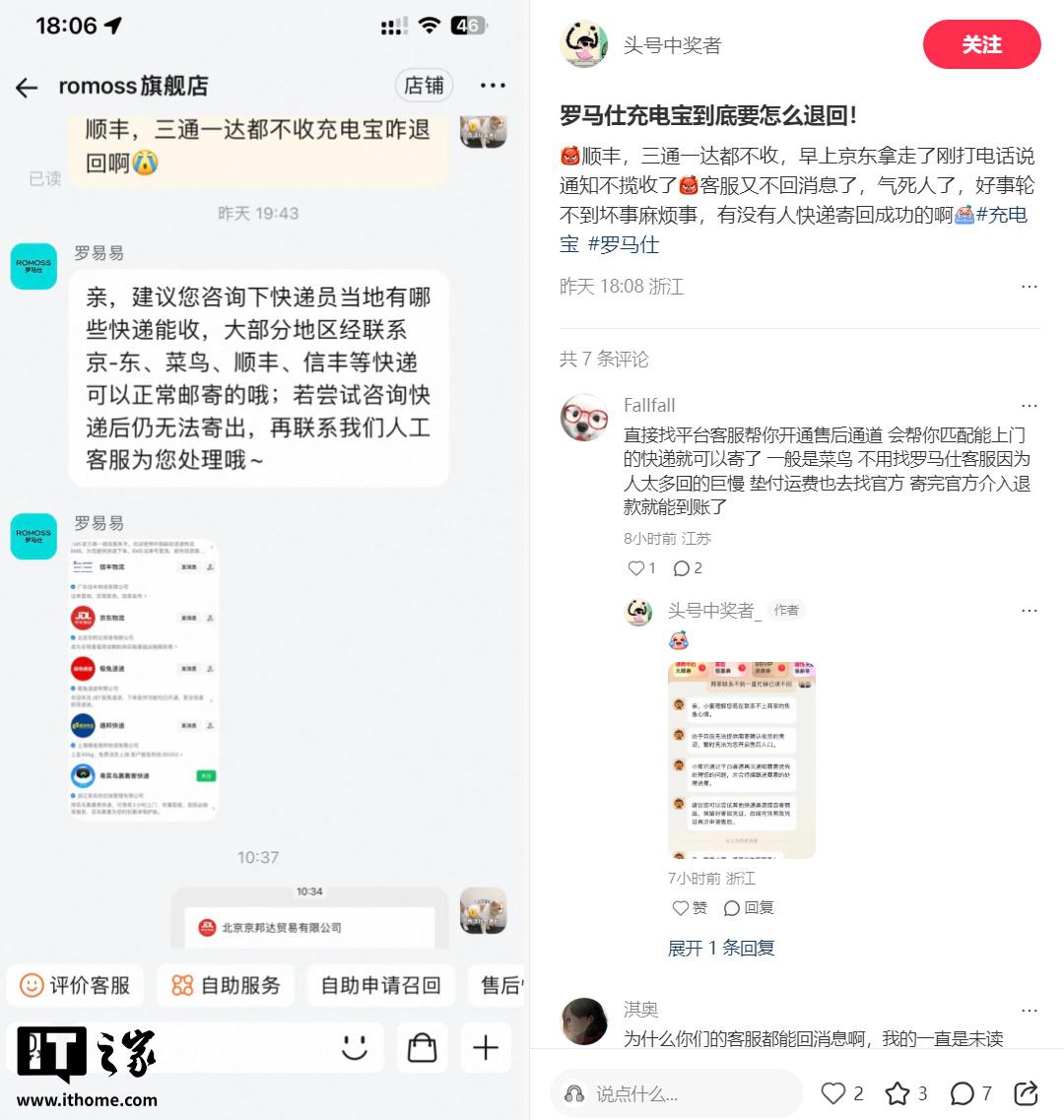Favorite the post with the star icon
Screen dimensions: 1064x1120
tap(898, 1093)
